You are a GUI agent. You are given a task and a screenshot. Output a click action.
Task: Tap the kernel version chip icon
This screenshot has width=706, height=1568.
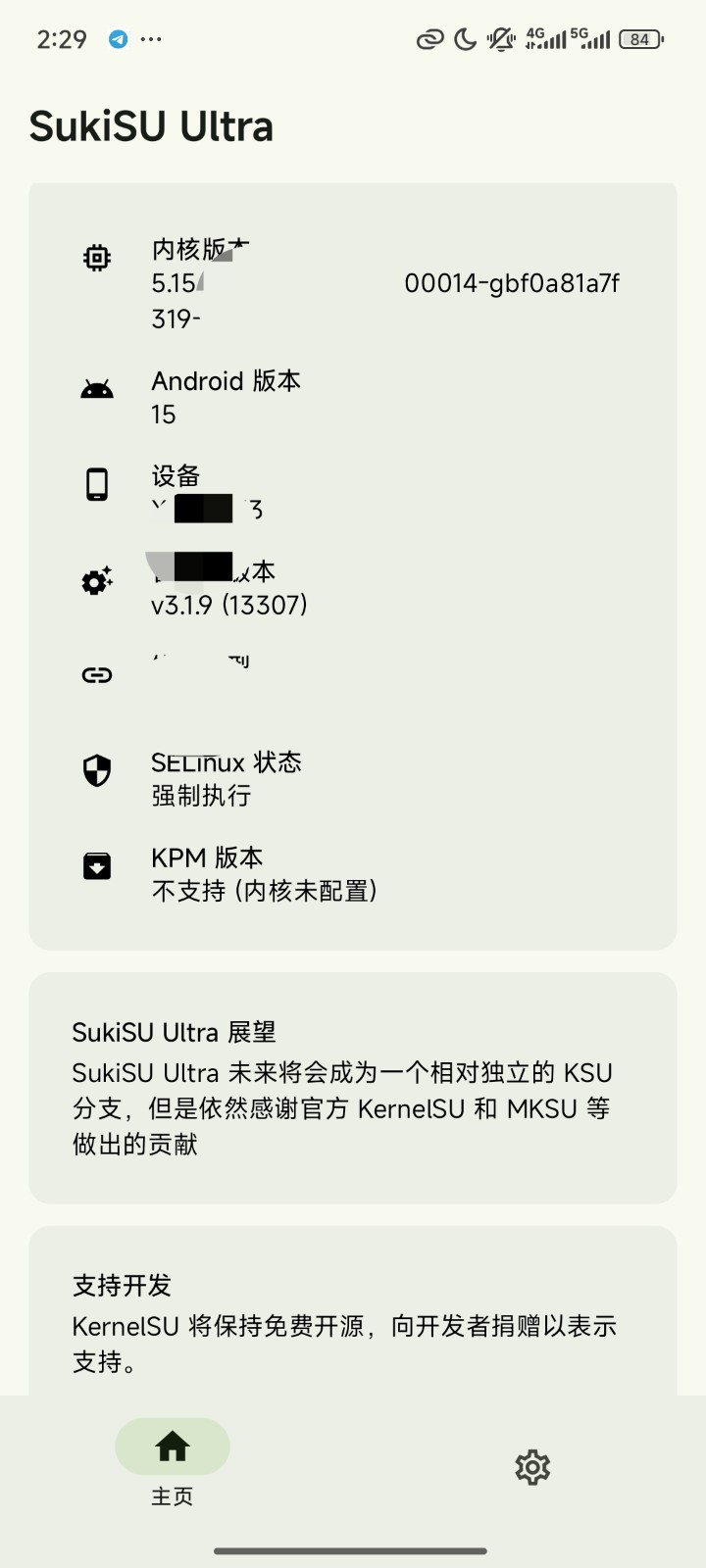95,257
